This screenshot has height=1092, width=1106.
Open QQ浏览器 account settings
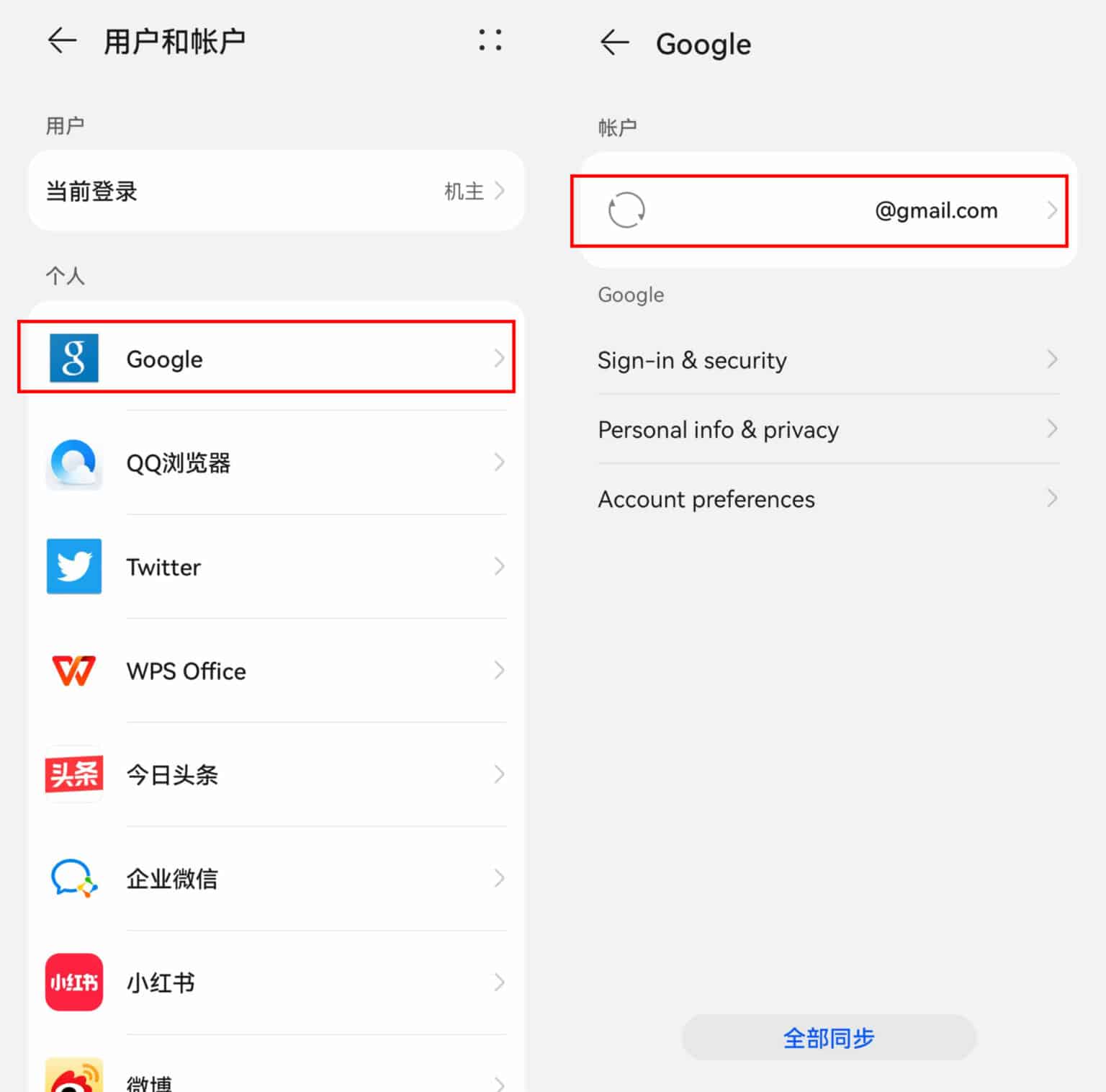tap(276, 462)
